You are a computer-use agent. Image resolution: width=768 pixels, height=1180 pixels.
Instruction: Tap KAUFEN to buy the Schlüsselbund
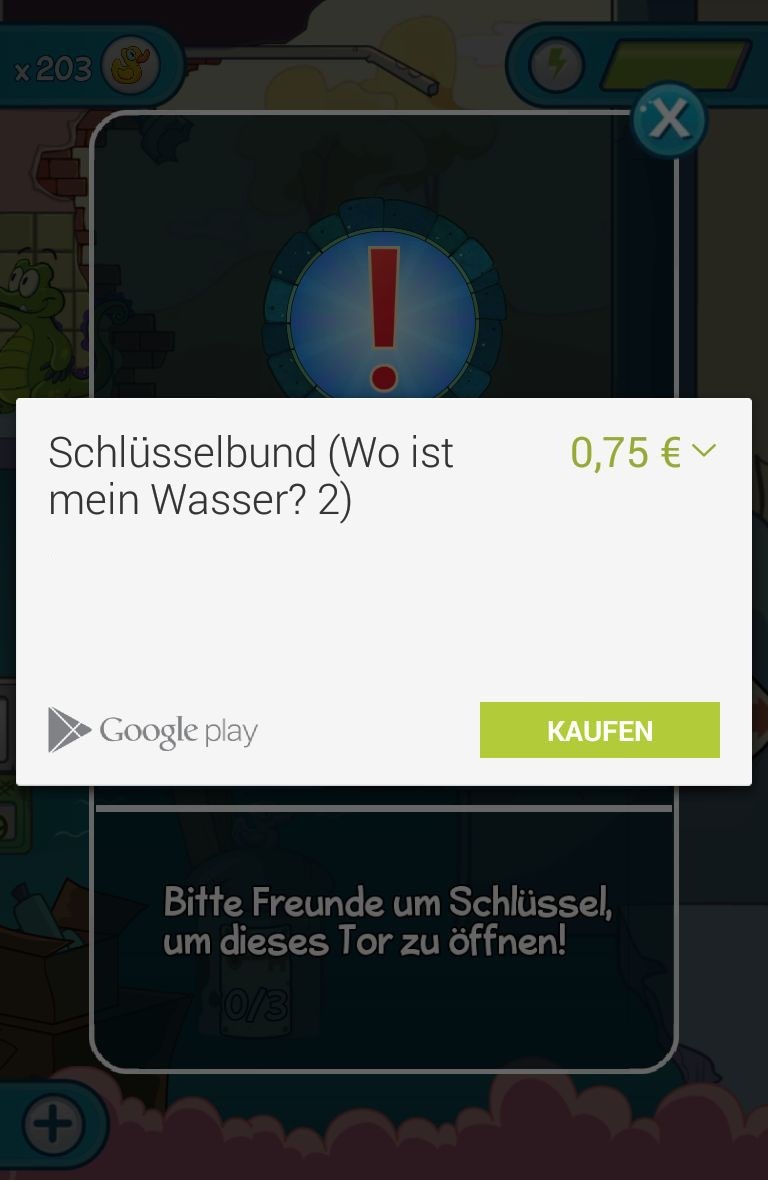(x=599, y=730)
